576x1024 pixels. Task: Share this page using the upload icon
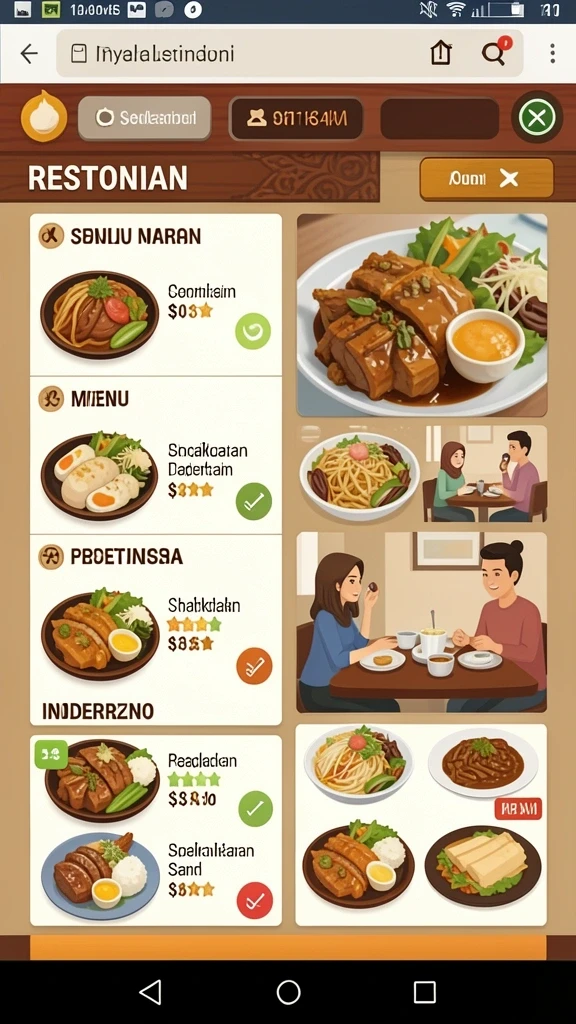[441, 54]
